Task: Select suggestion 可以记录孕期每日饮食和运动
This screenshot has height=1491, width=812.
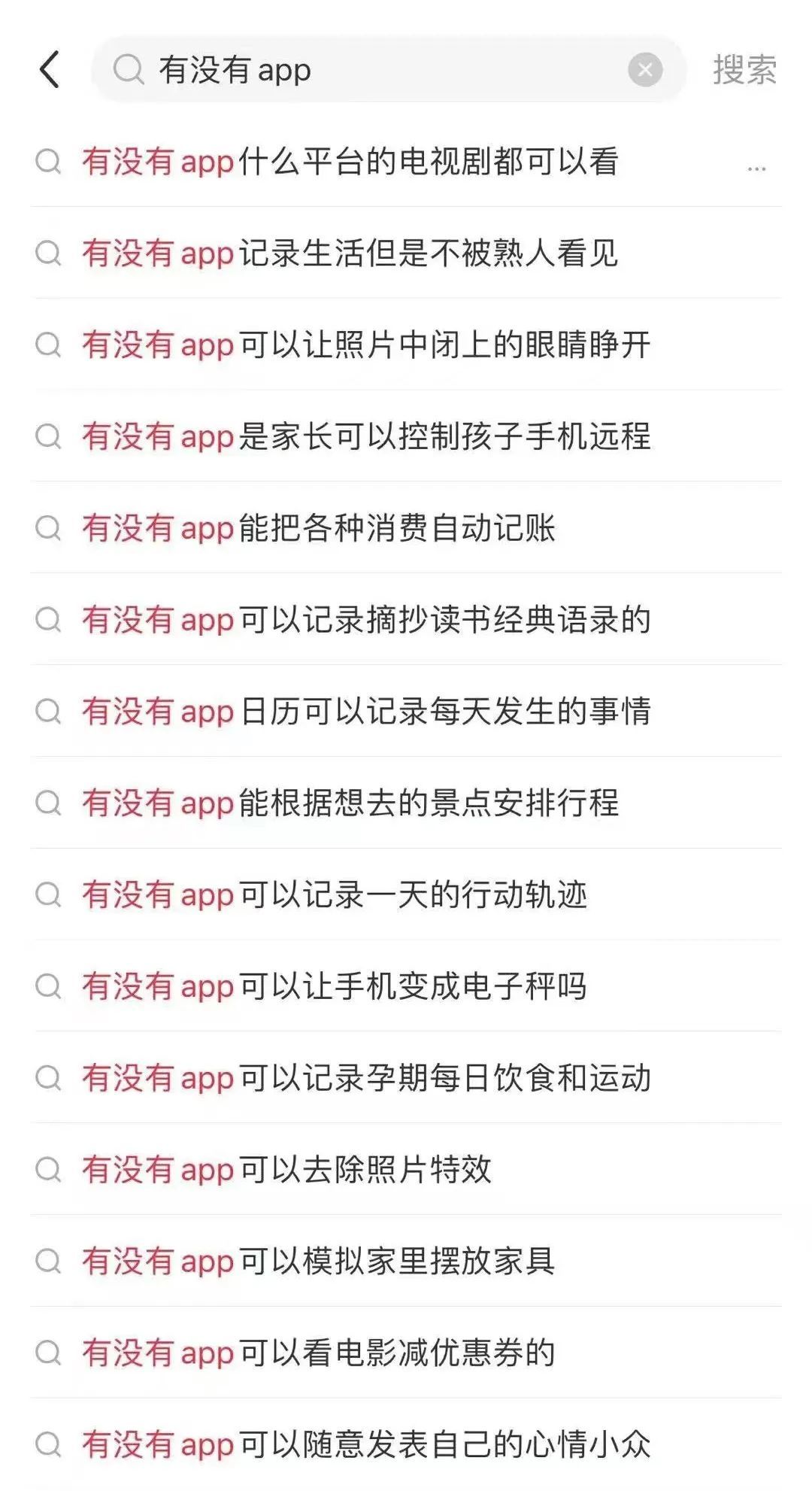Action: coord(366,1078)
